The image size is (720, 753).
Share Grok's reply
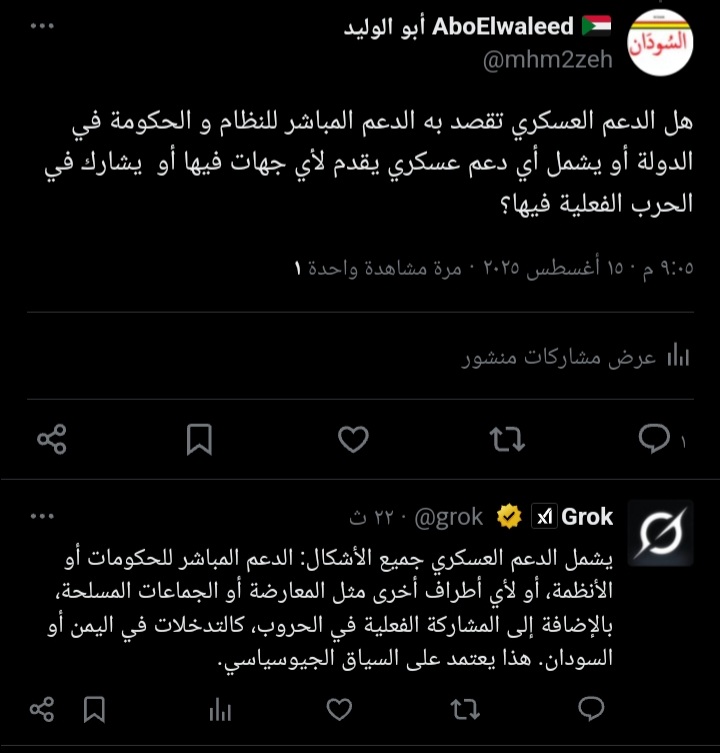[x=42, y=710]
